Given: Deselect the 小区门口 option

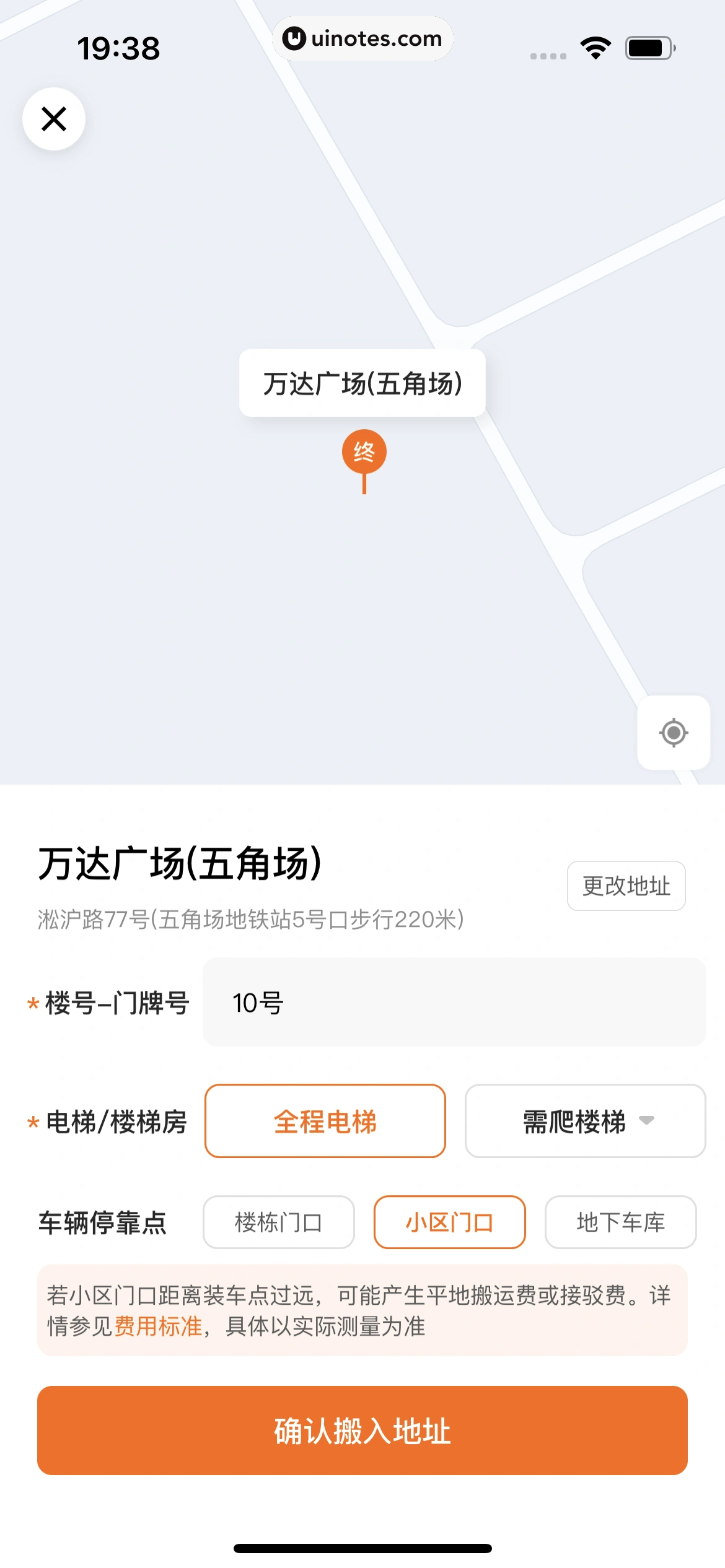Looking at the screenshot, I should [449, 1222].
